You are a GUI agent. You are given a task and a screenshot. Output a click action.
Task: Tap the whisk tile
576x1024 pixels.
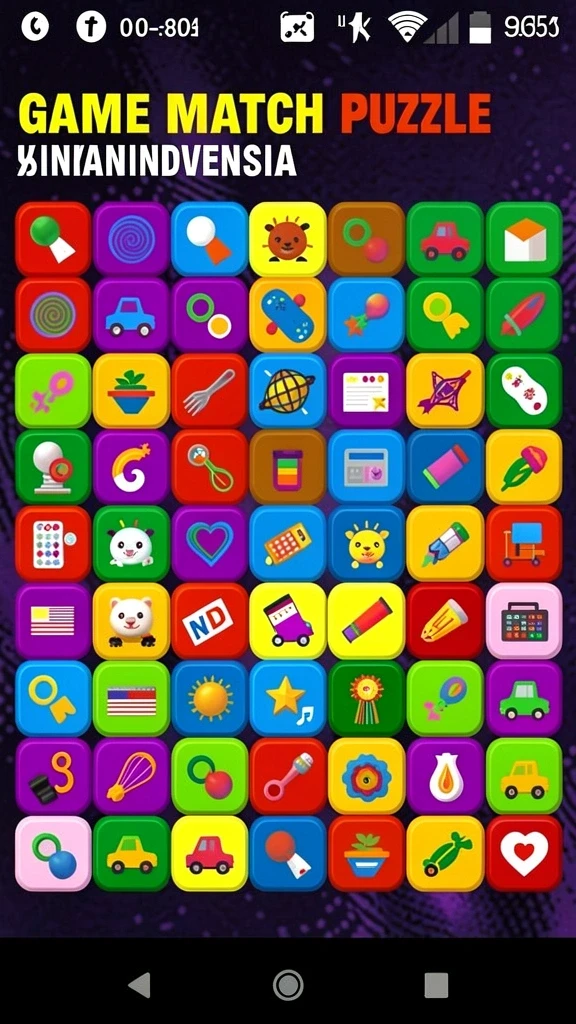coord(131,776)
